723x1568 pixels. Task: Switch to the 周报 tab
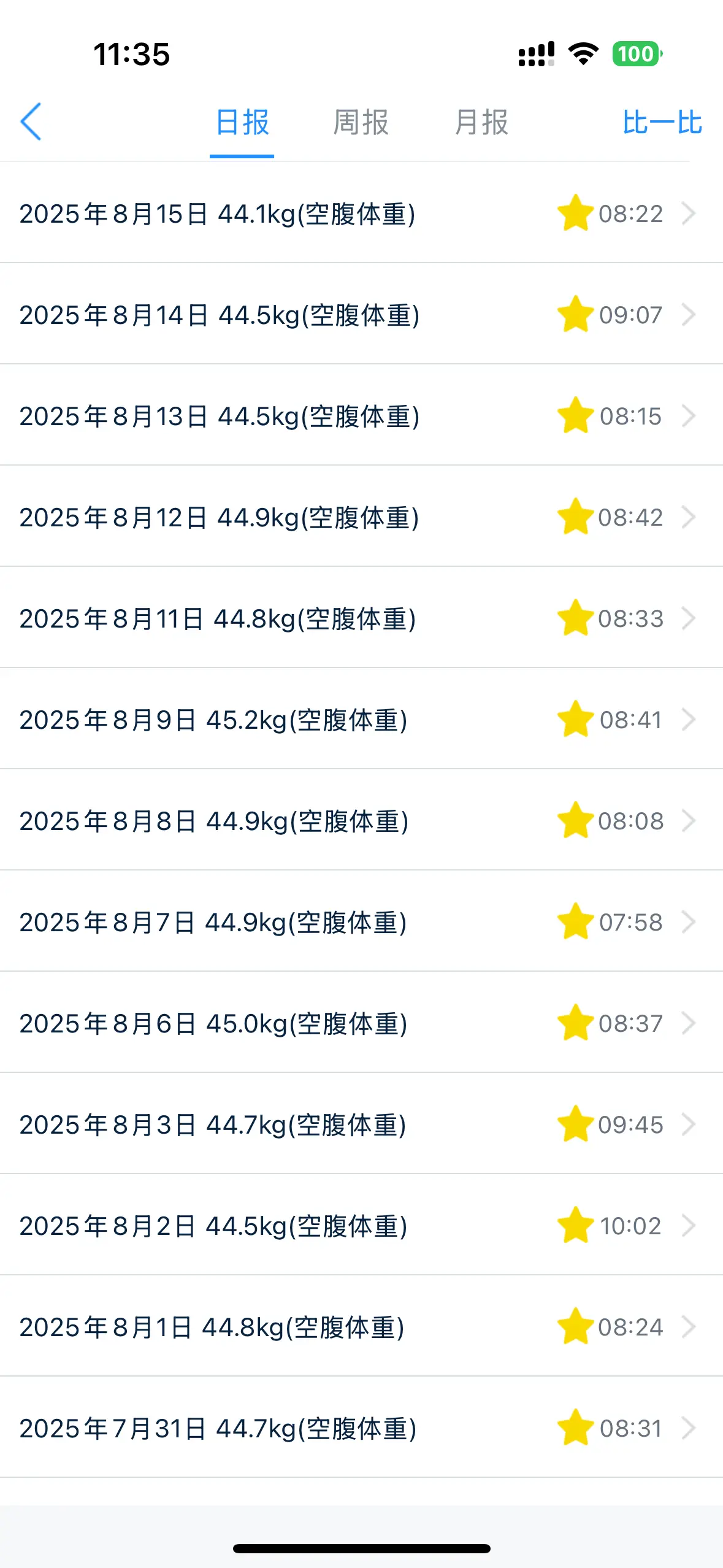coord(361,122)
